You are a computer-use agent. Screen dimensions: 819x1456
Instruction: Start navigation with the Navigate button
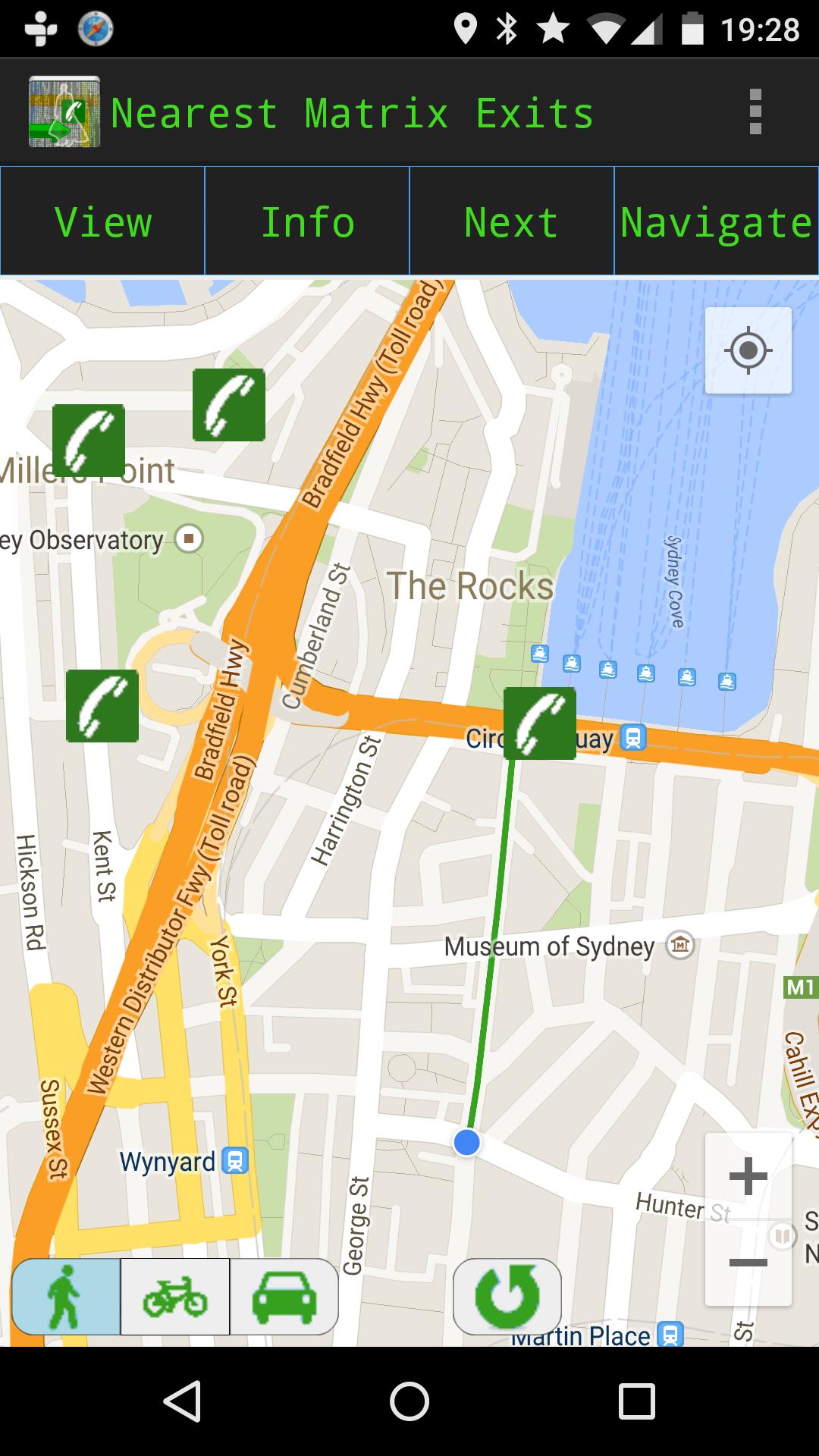716,221
